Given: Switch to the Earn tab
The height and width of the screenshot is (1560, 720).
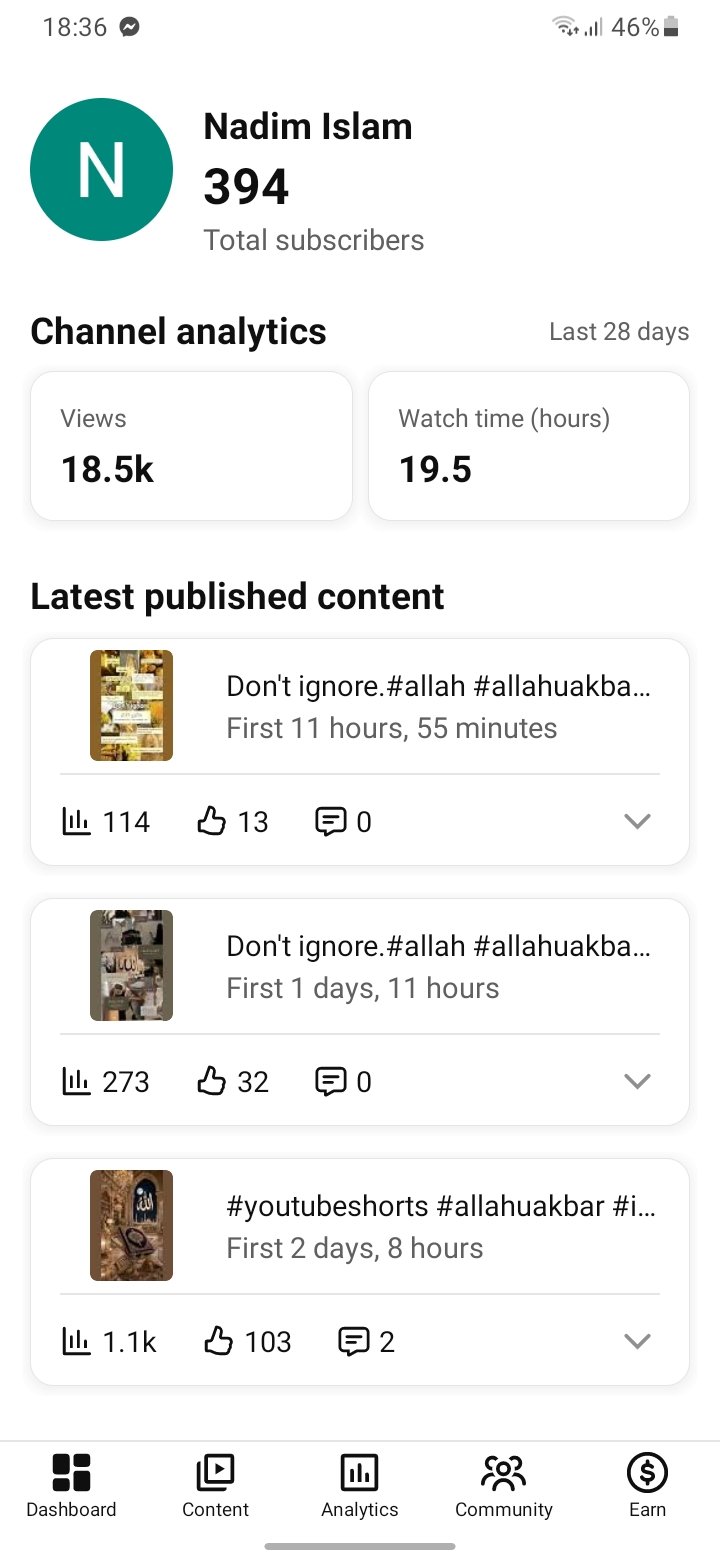Looking at the screenshot, I should click(647, 1486).
